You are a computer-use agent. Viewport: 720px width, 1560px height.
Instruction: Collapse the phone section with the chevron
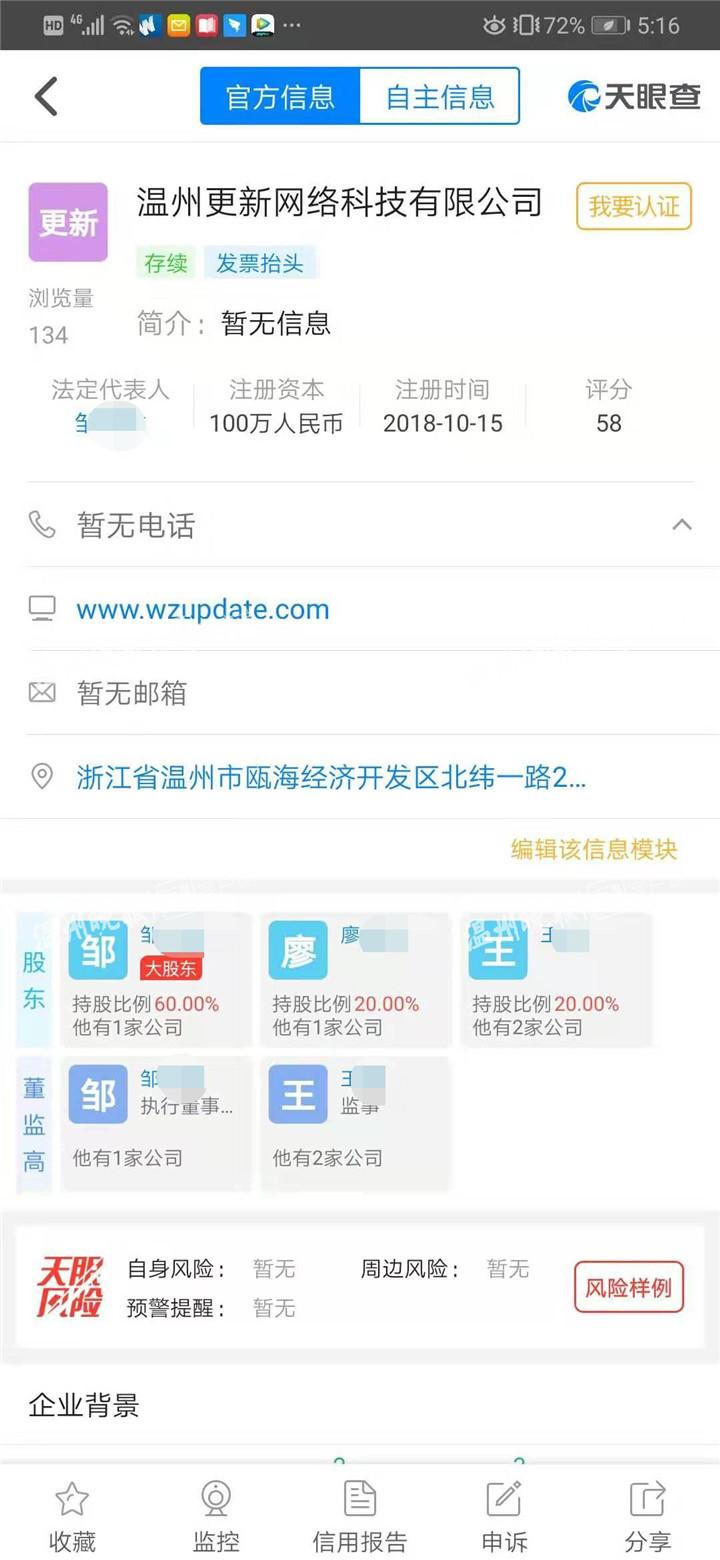682,524
